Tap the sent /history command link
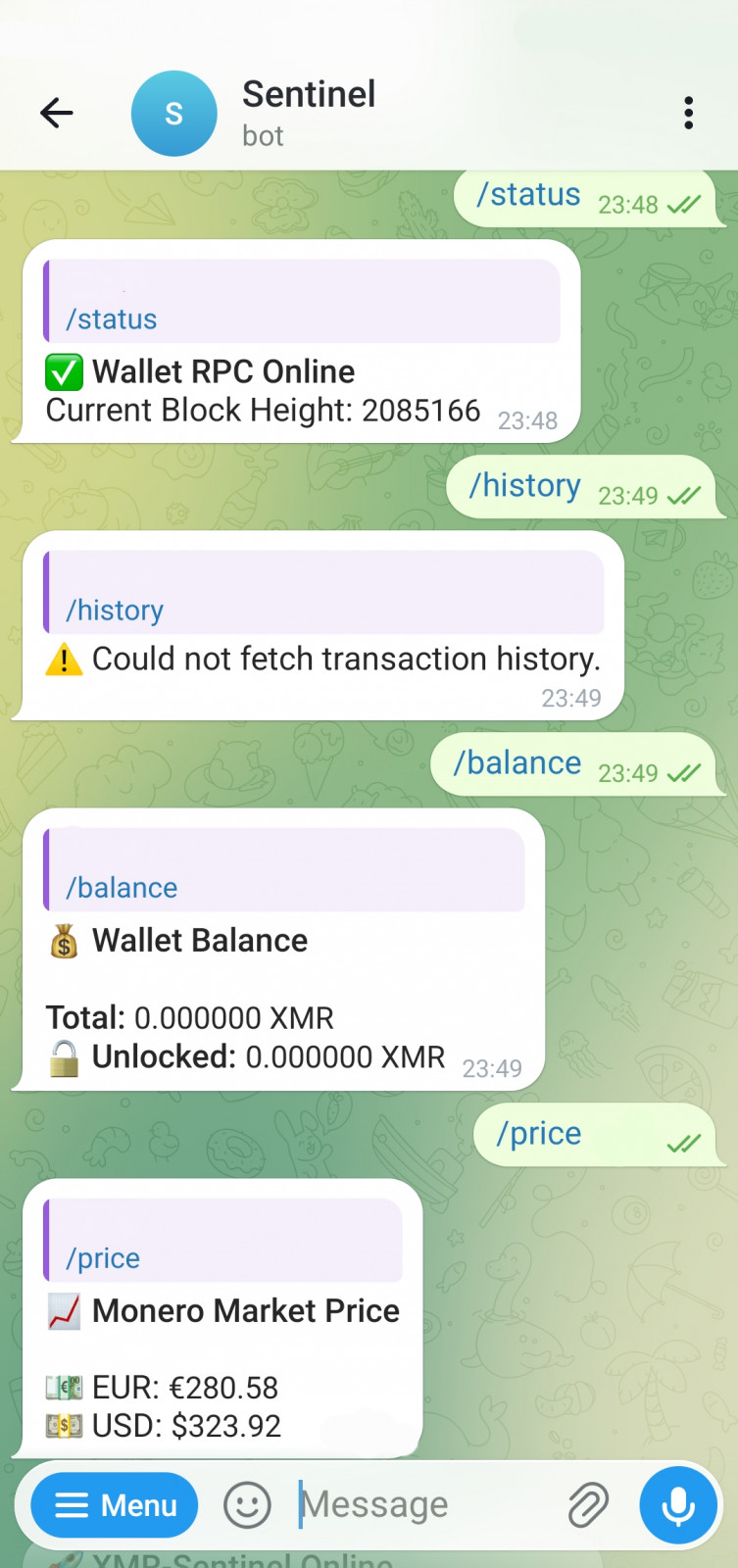738x1568 pixels. pos(525,486)
